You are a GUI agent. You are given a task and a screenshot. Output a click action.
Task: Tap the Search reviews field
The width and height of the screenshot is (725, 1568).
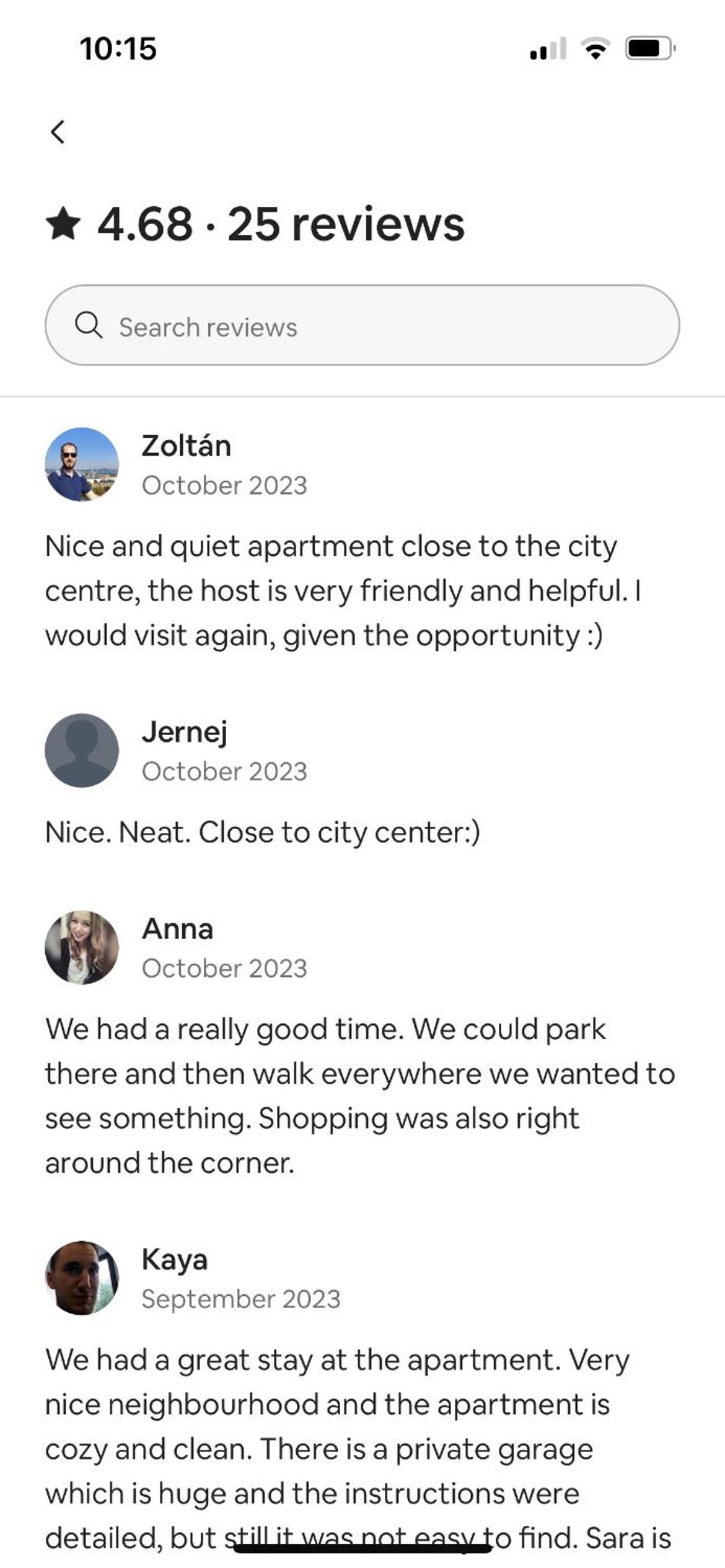point(362,325)
